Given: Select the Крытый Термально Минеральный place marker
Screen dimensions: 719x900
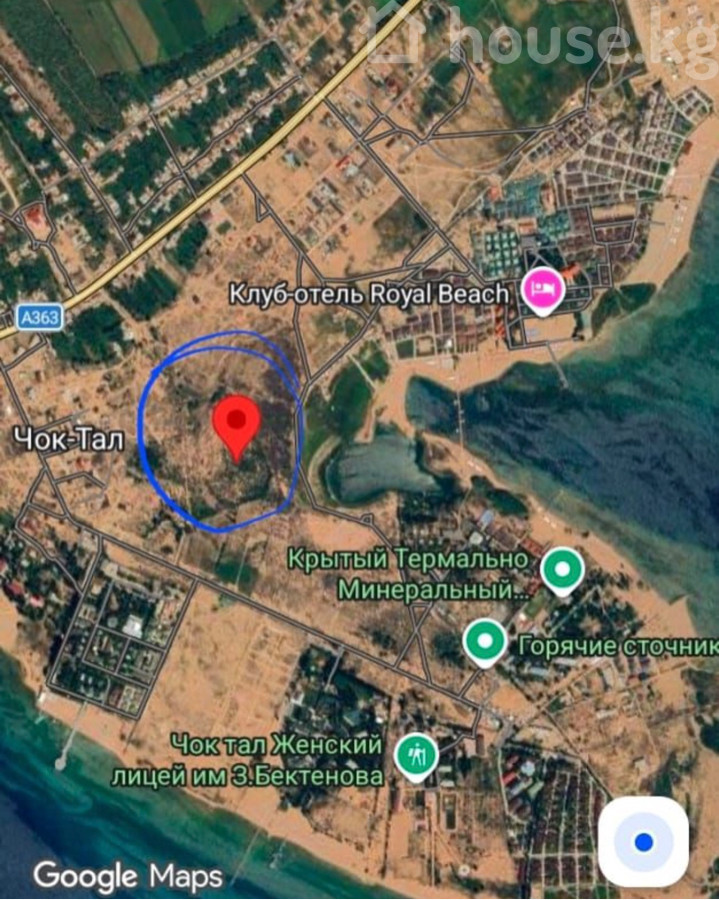Looking at the screenshot, I should tap(562, 570).
